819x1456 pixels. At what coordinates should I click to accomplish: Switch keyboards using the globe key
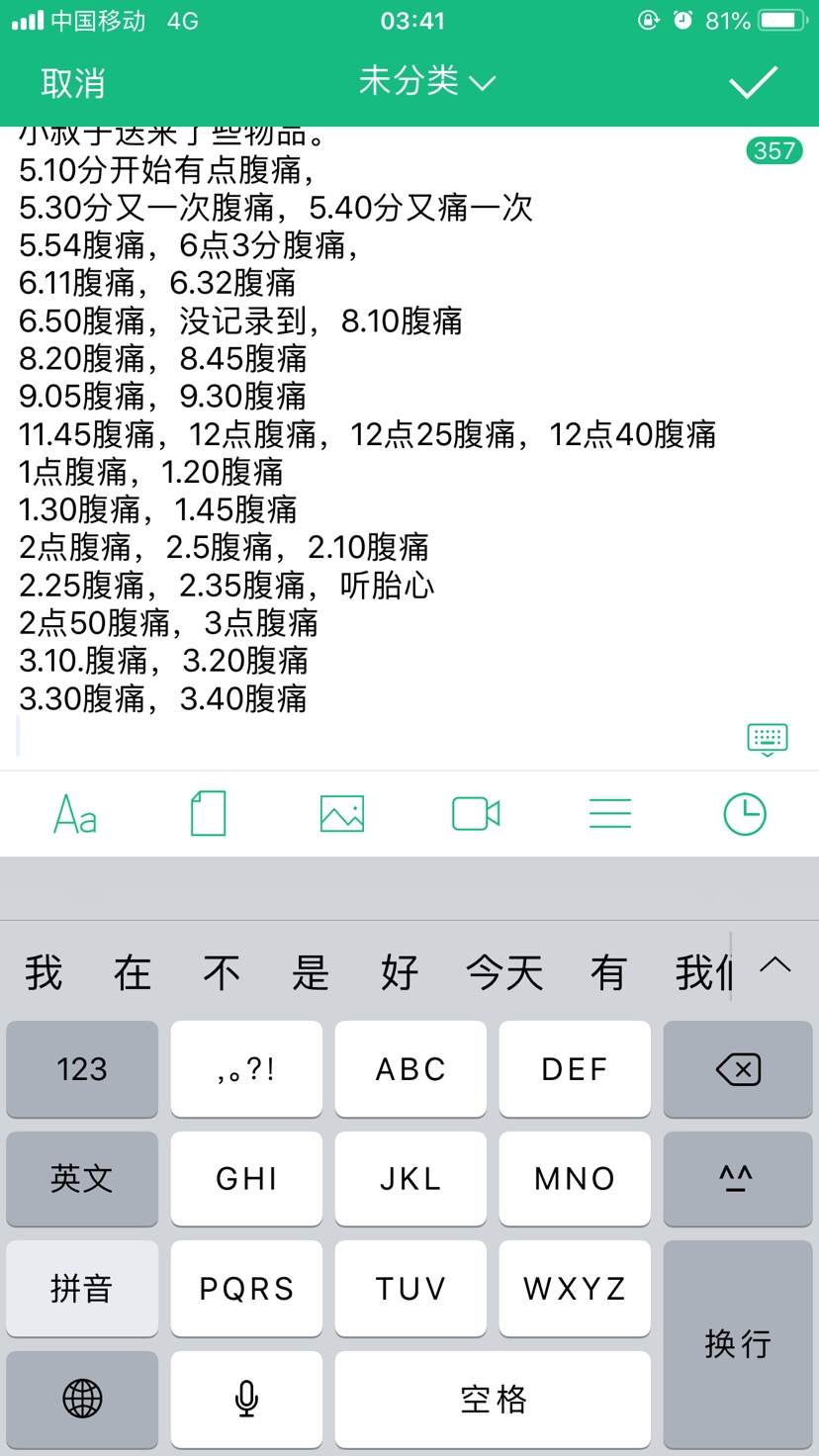[82, 1400]
